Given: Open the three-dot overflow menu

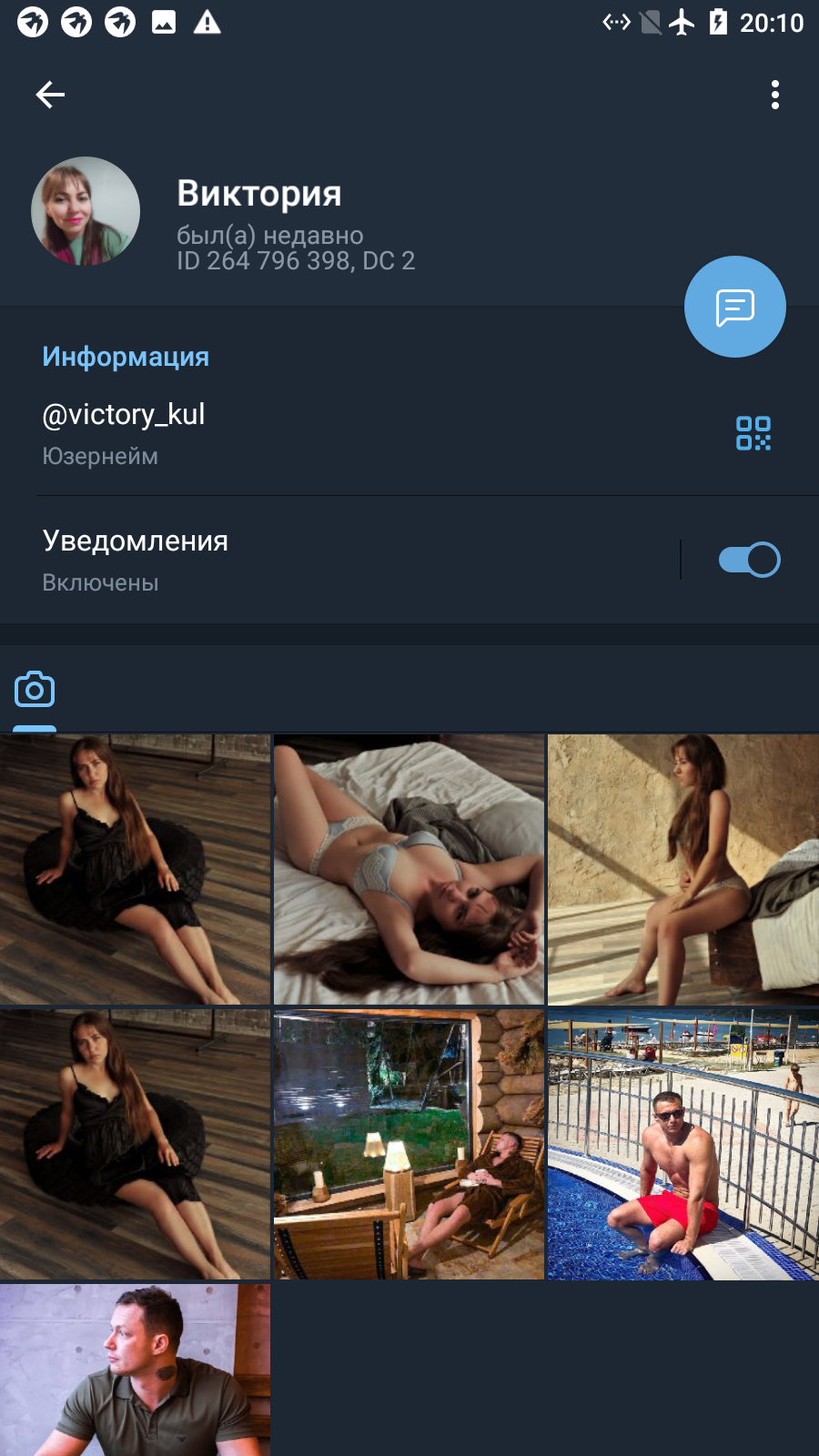Looking at the screenshot, I should [x=775, y=95].
